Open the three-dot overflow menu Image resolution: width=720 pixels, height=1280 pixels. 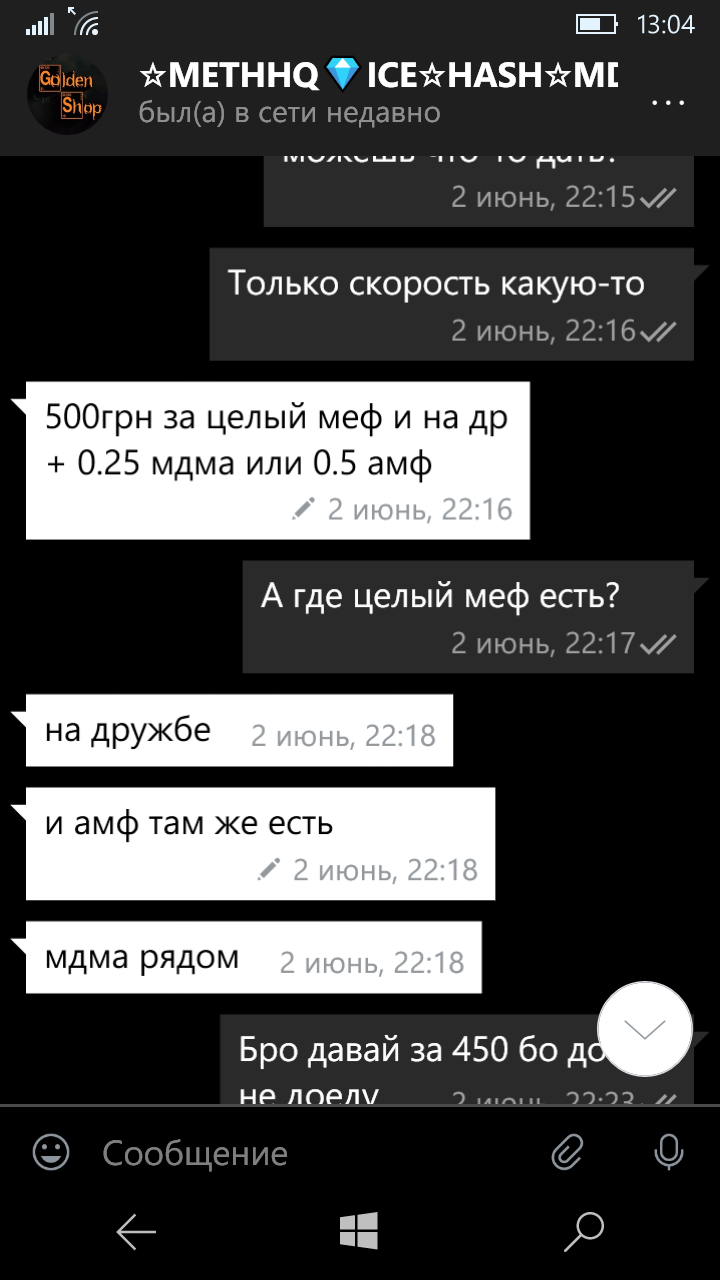(667, 103)
